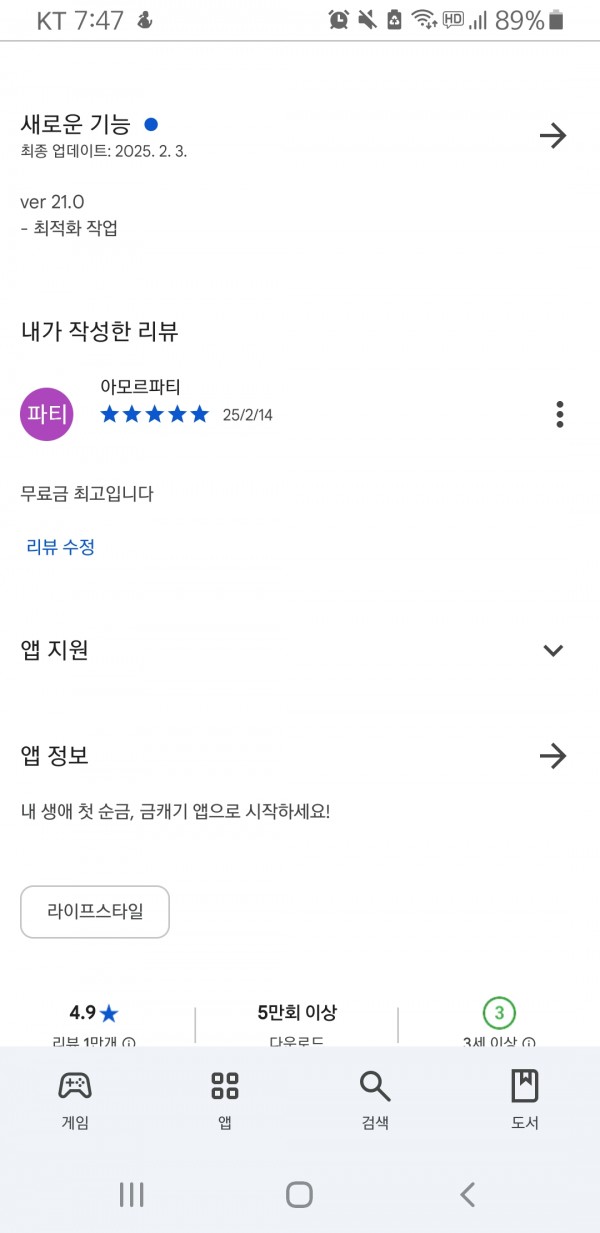Open the 앱 정보 arrow
Image resolution: width=600 pixels, height=1233 pixels.
[553, 755]
